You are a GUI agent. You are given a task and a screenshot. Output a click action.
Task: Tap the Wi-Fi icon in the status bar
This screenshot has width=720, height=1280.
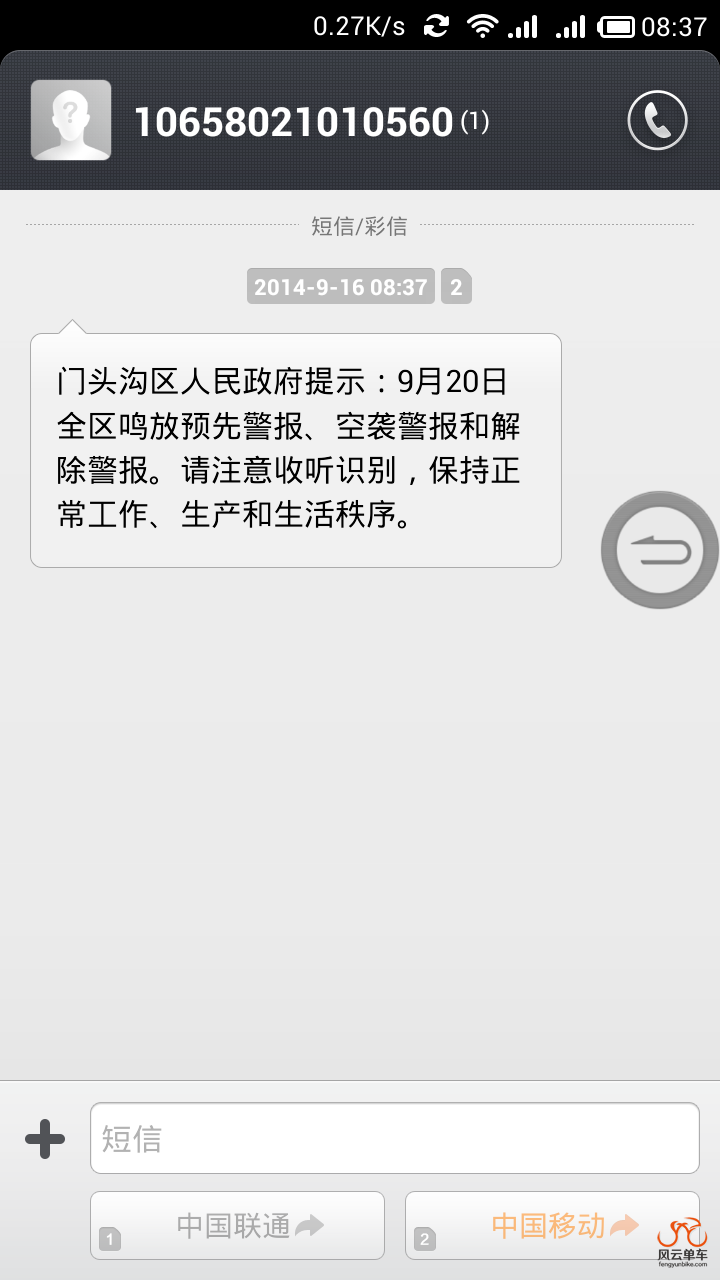(481, 25)
